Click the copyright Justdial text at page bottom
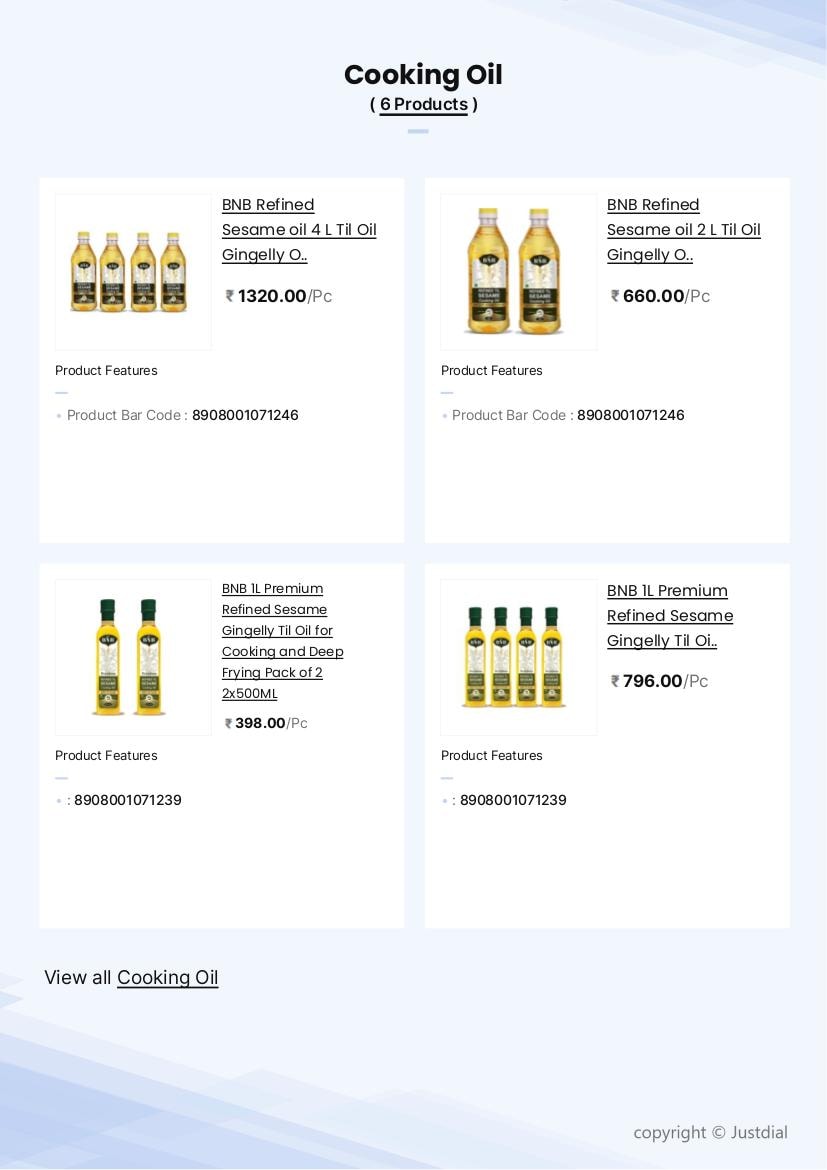 [x=711, y=1132]
